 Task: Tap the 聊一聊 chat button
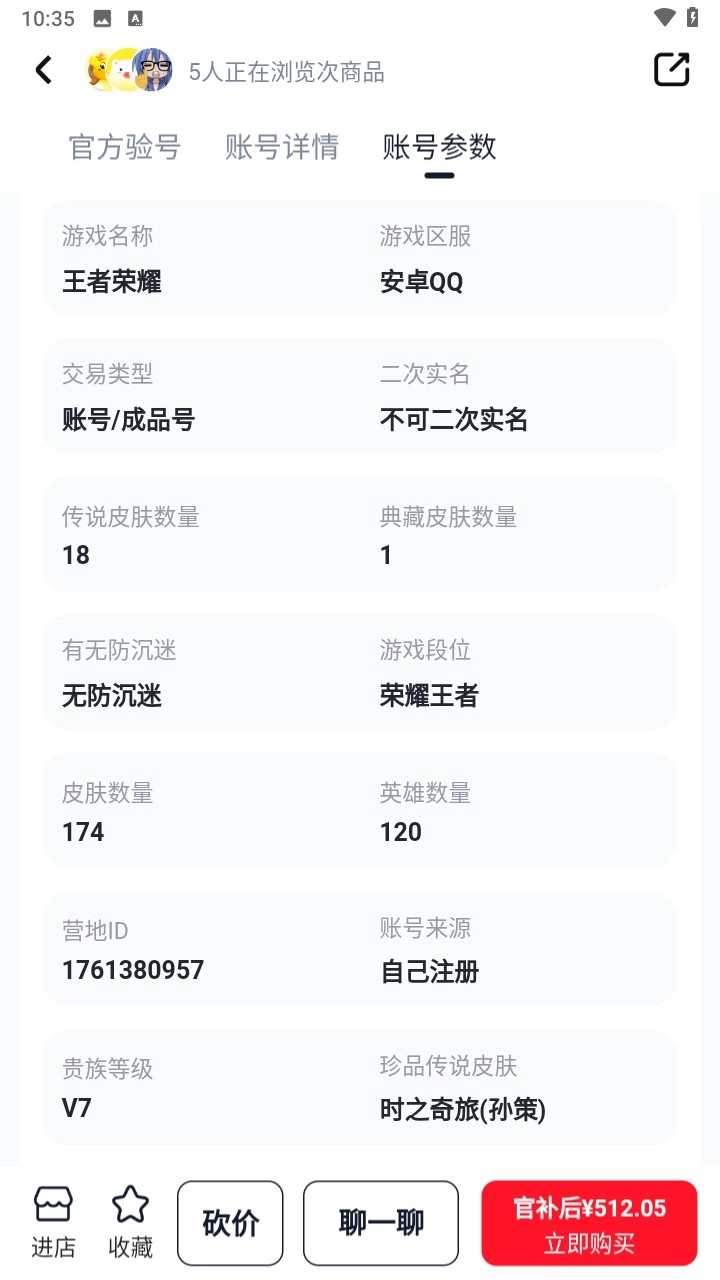pos(381,1222)
